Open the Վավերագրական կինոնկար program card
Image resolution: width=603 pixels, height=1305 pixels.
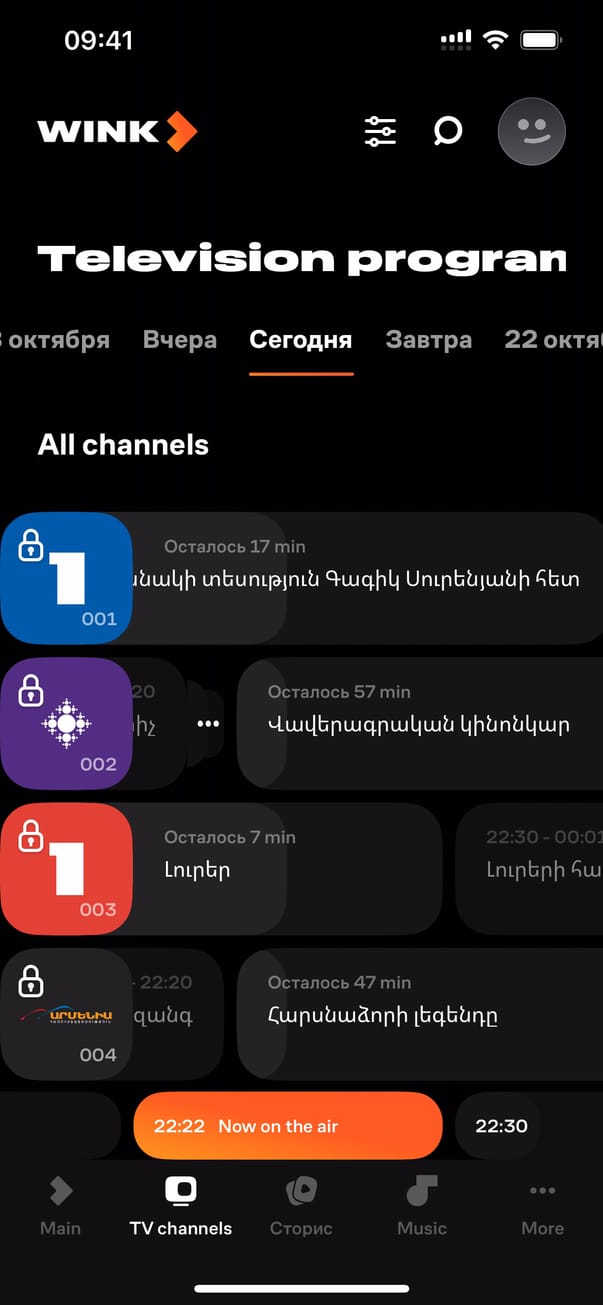click(420, 723)
